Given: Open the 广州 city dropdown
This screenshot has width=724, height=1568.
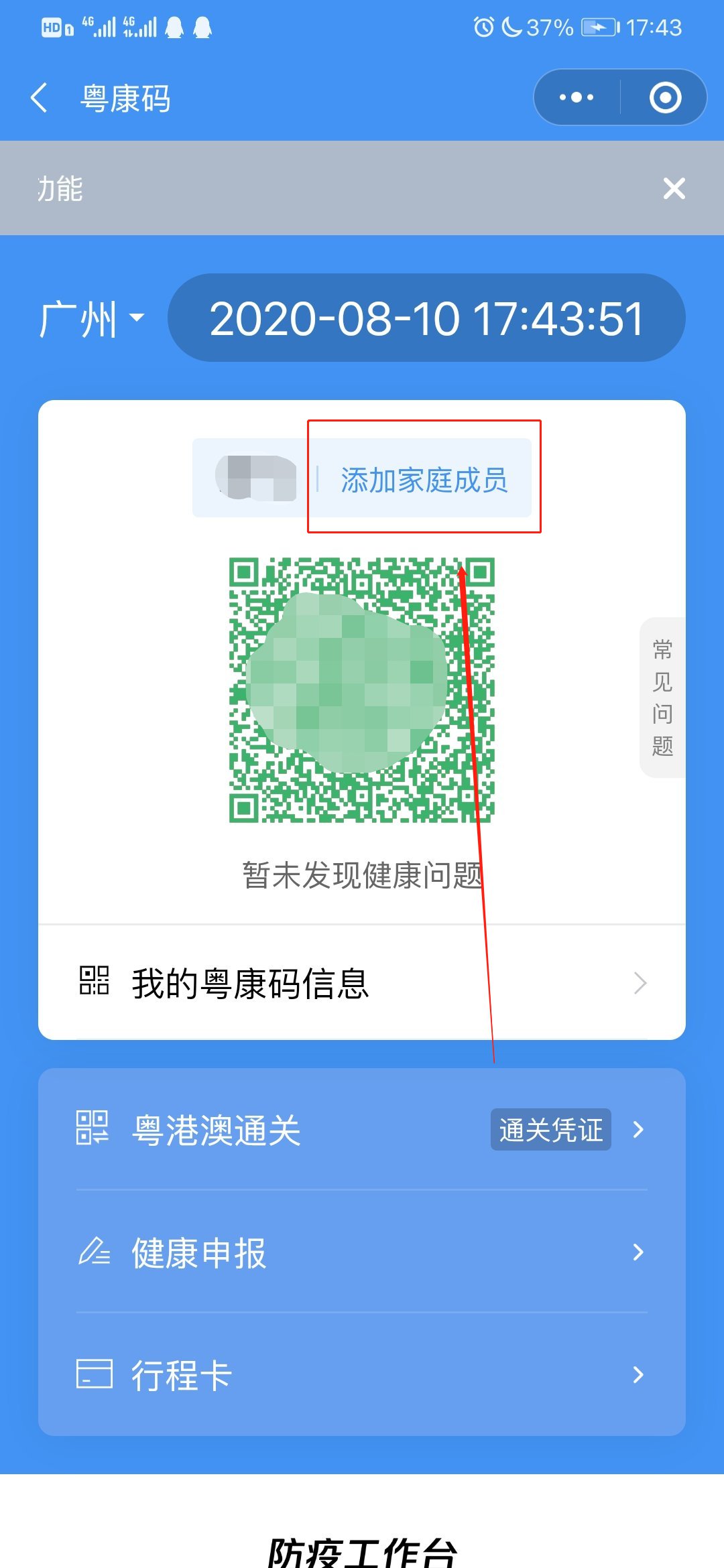Looking at the screenshot, I should (92, 318).
